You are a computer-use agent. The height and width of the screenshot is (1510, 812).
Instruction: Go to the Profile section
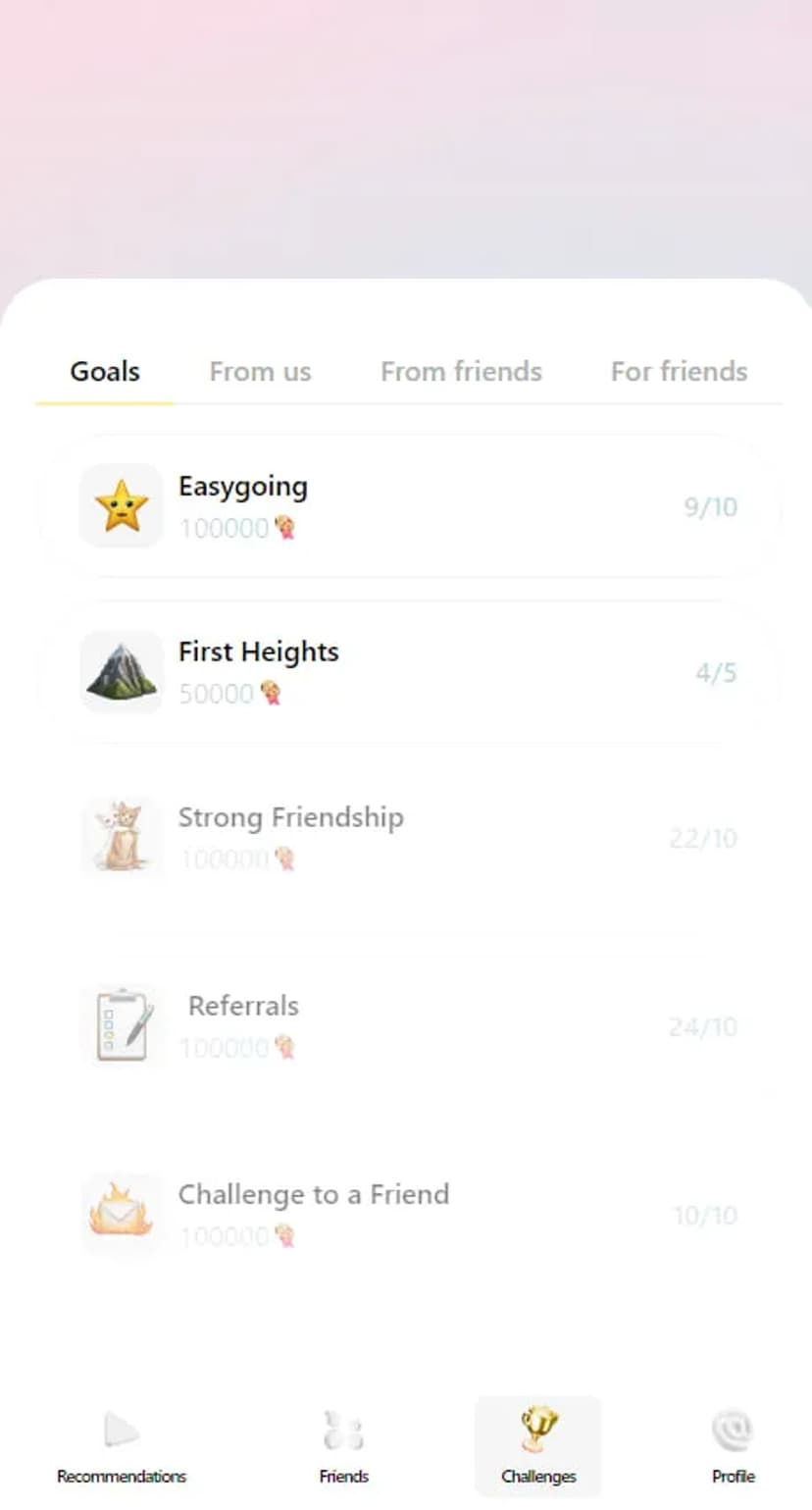point(733,1447)
